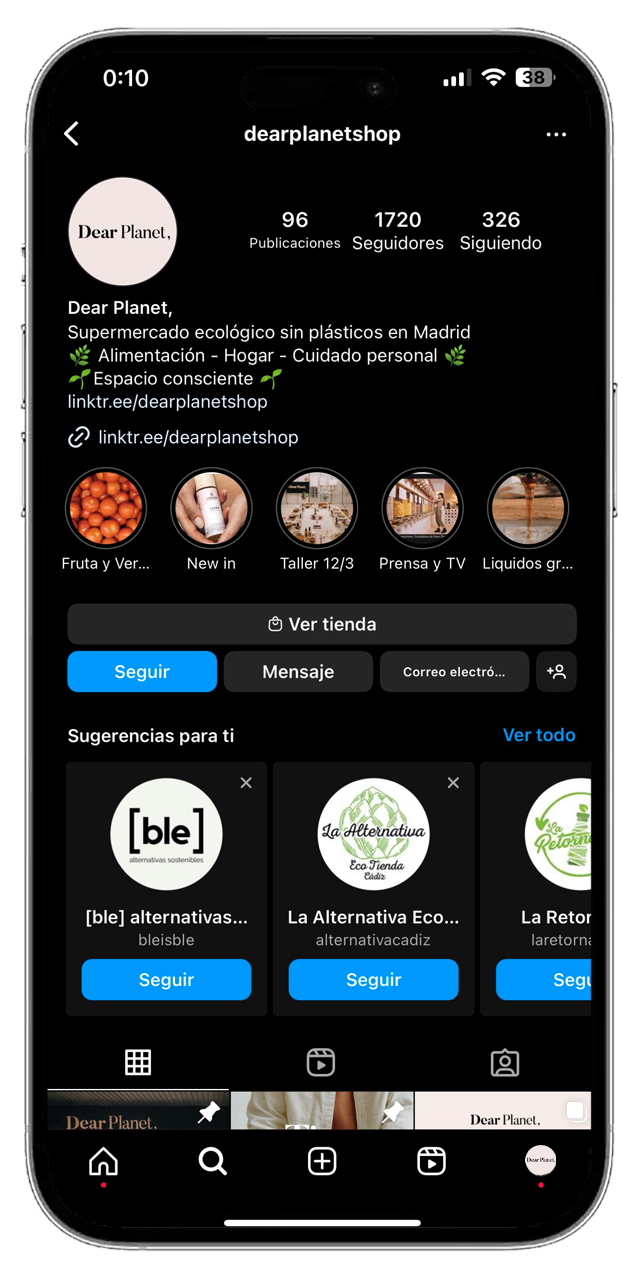Tap the add-person button to toggle similar accounts
Image resolution: width=633 pixels, height=1280 pixels.
(x=556, y=672)
